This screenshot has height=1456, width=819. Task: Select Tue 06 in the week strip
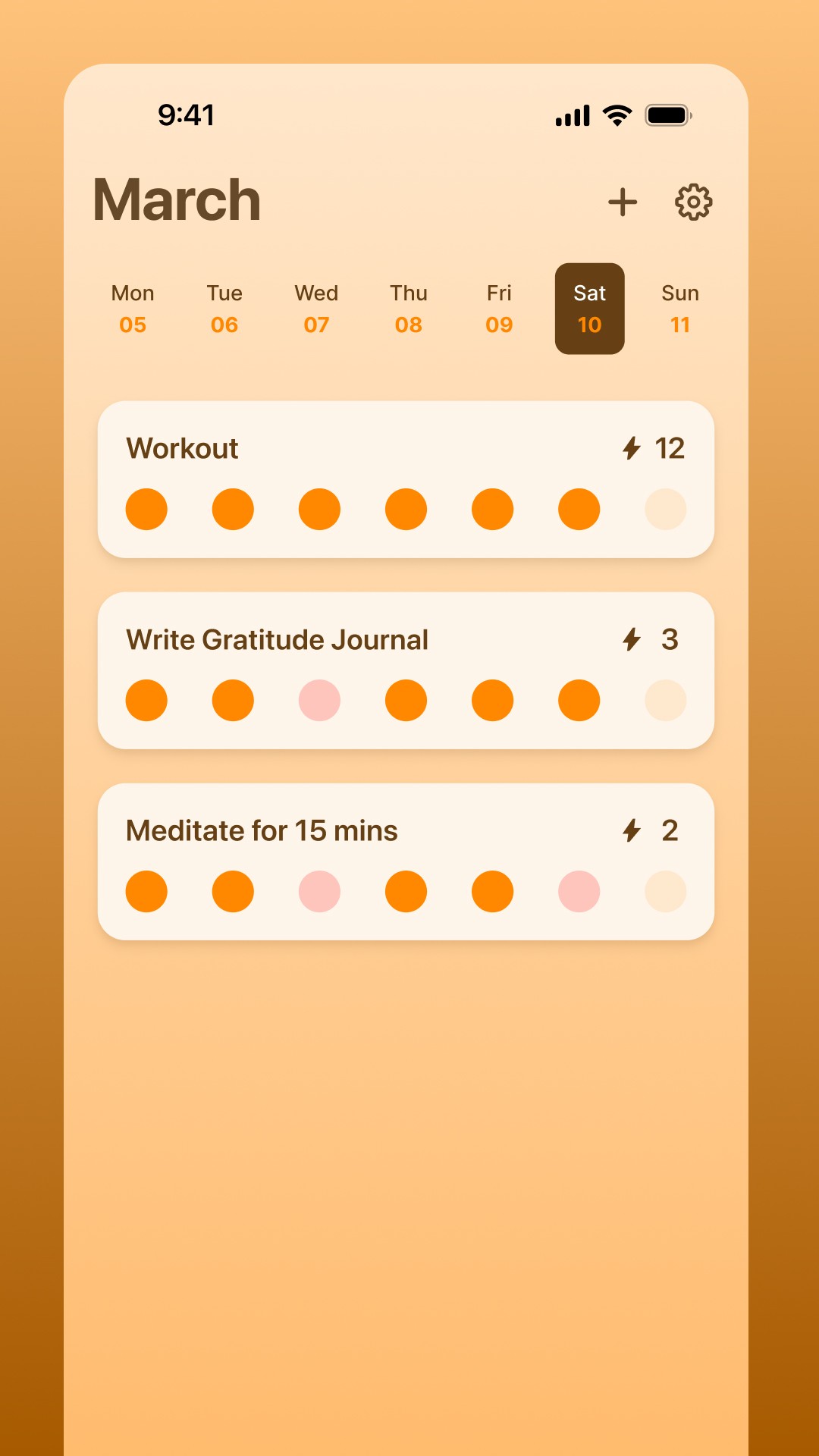tap(224, 309)
